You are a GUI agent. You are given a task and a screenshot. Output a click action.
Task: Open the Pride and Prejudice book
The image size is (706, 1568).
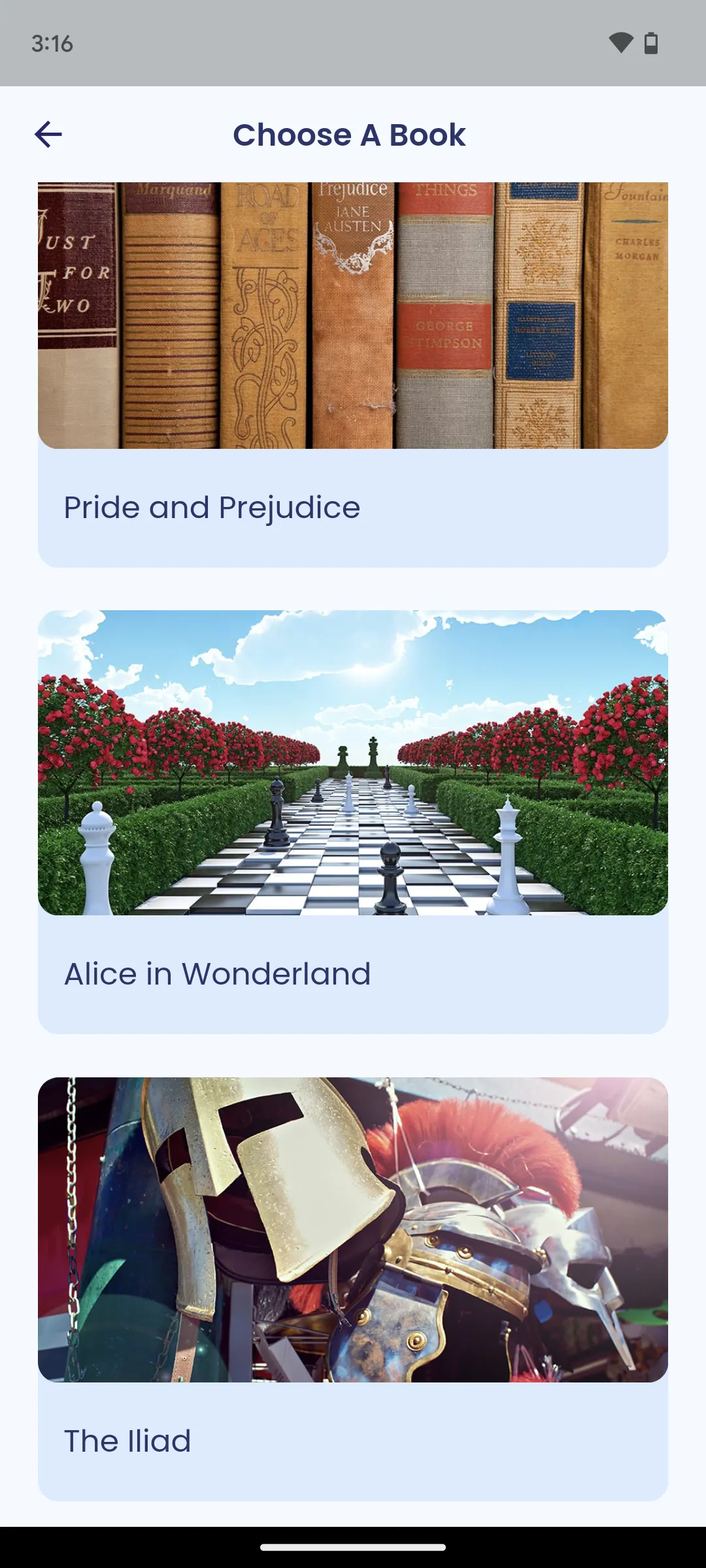point(353,372)
